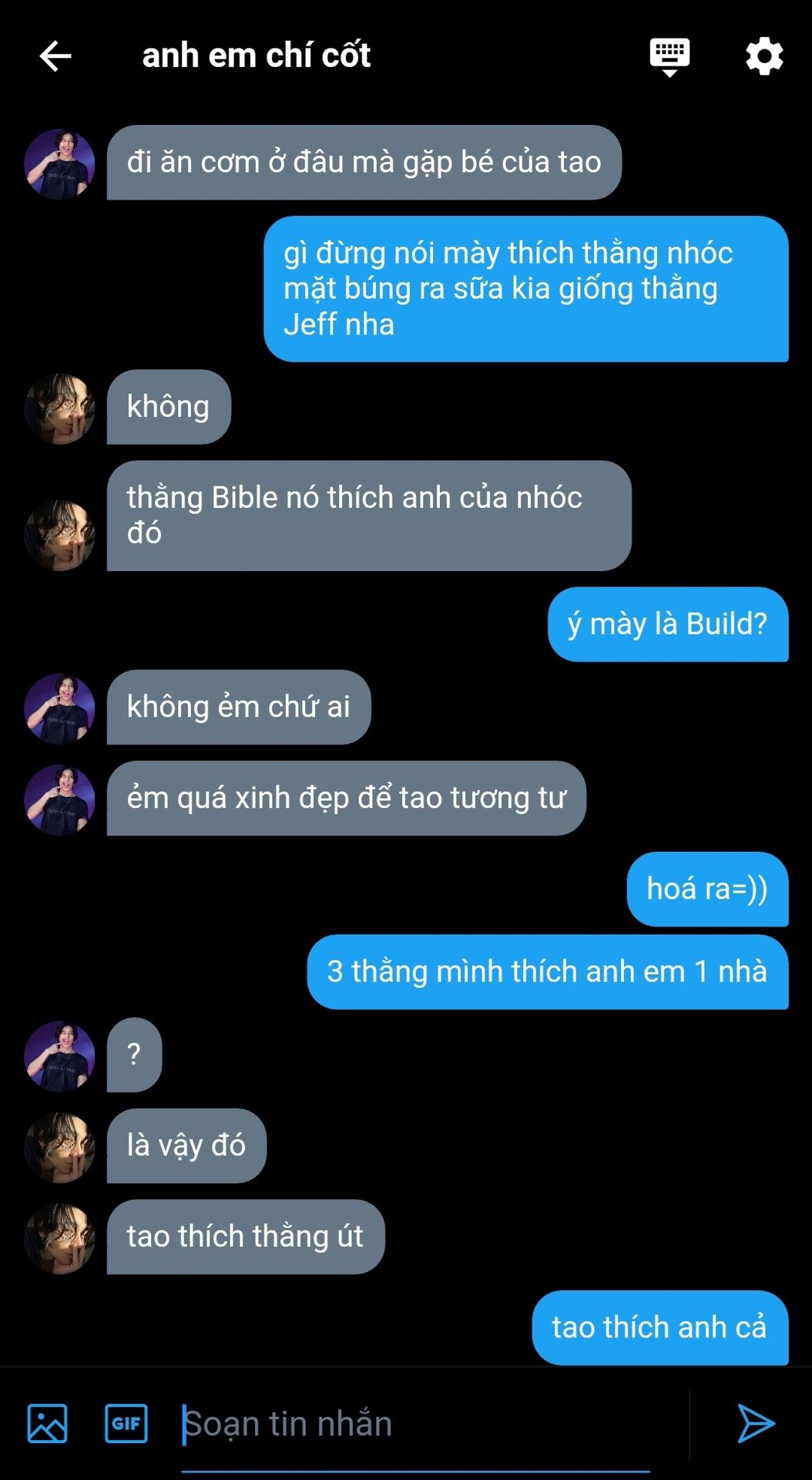Open avatar beside the "không" message

pyautogui.click(x=59, y=409)
